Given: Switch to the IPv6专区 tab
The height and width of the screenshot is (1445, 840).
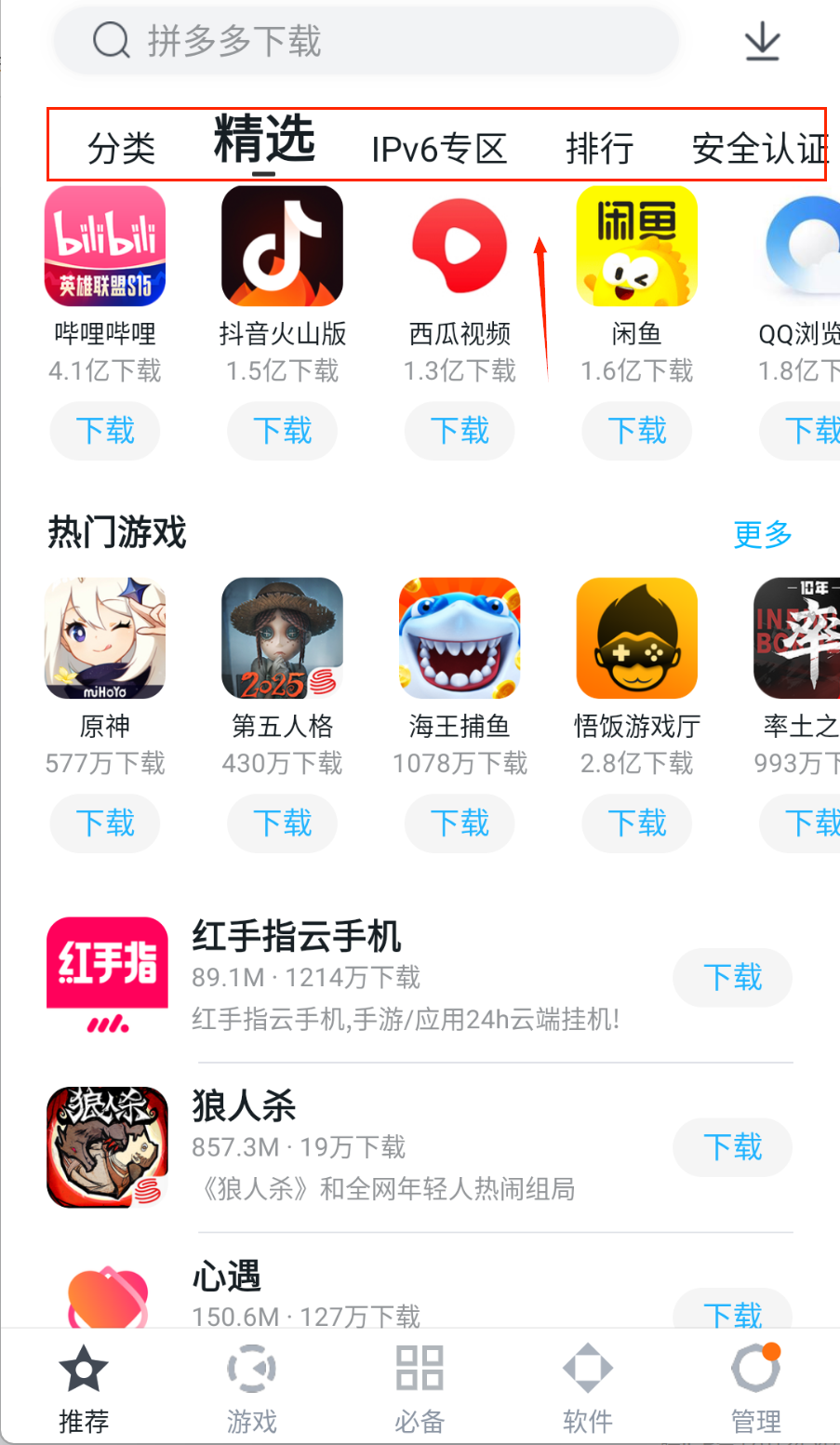Looking at the screenshot, I should click(x=439, y=148).
